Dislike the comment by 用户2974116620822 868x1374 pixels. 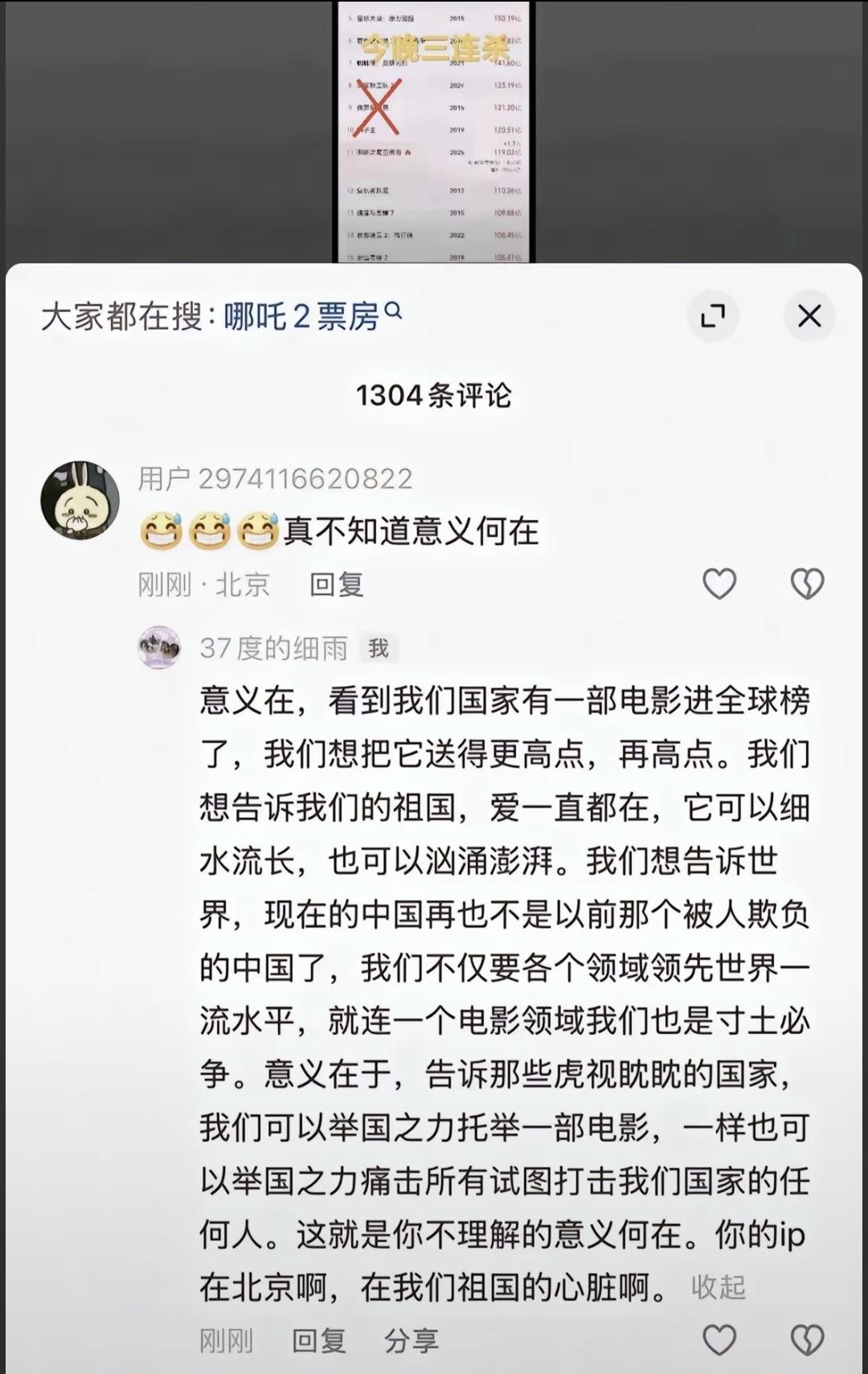point(807,584)
